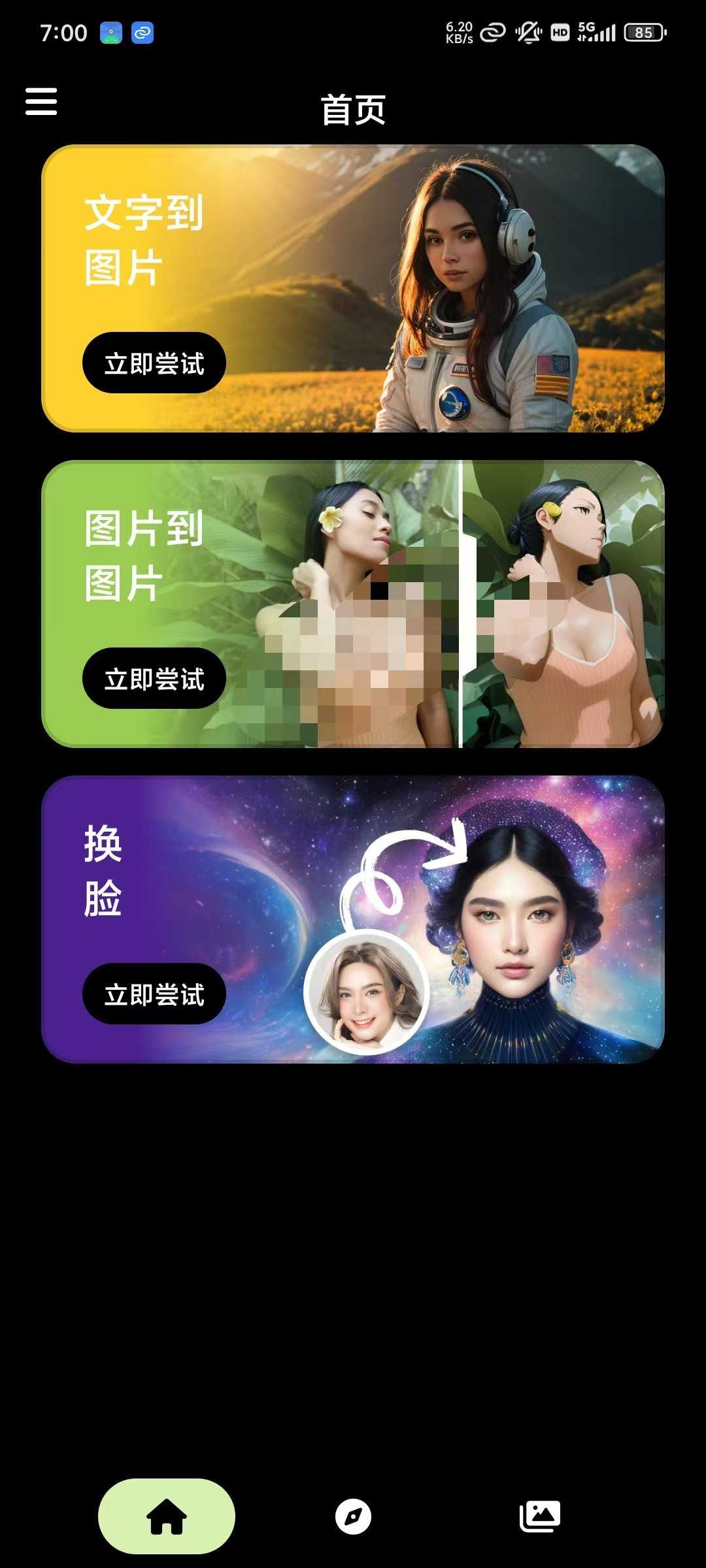Image resolution: width=706 pixels, height=1568 pixels.
Task: Tap 立即尝试 on the 图片到图片 card
Action: click(154, 679)
